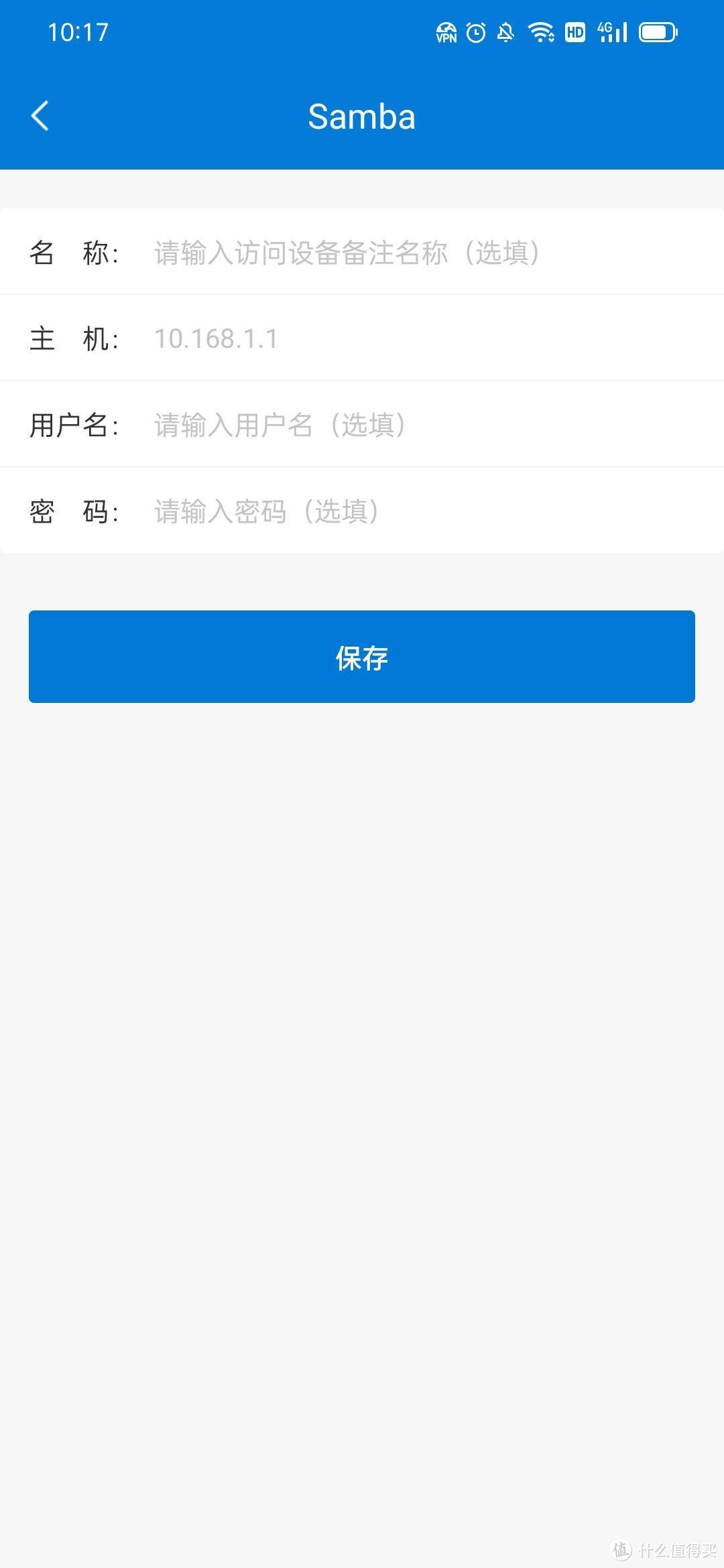Tap the HD volte indicator icon
The width and height of the screenshot is (724, 1568).
click(575, 31)
